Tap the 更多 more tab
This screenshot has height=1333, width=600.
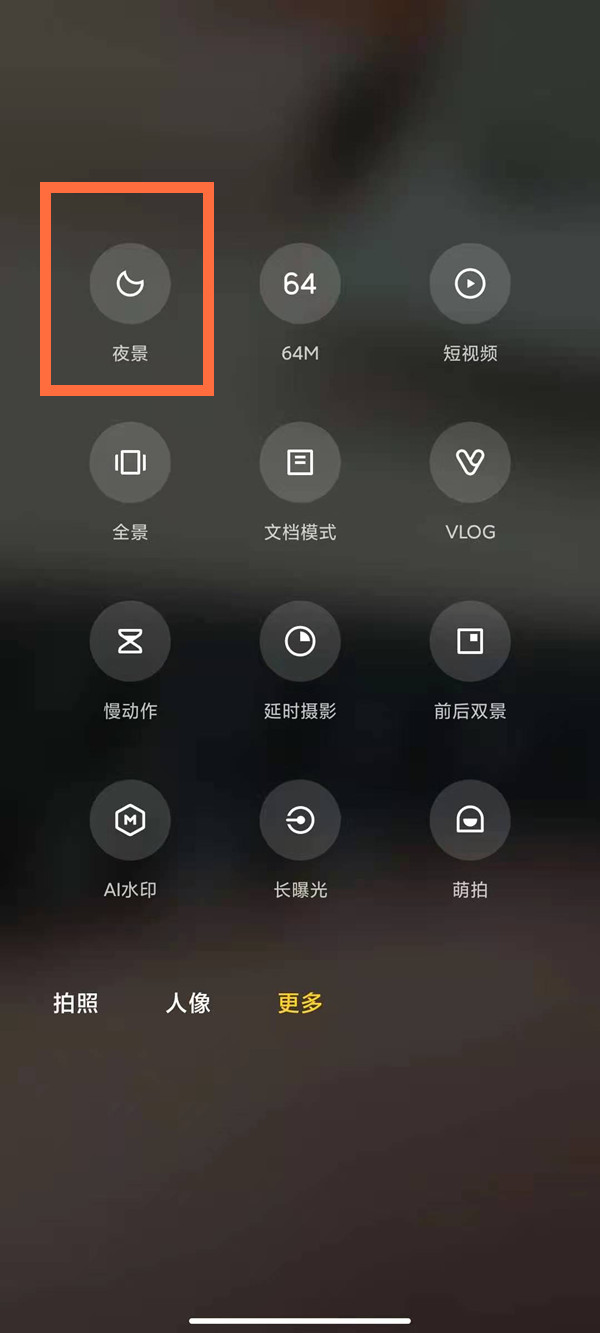point(300,1003)
